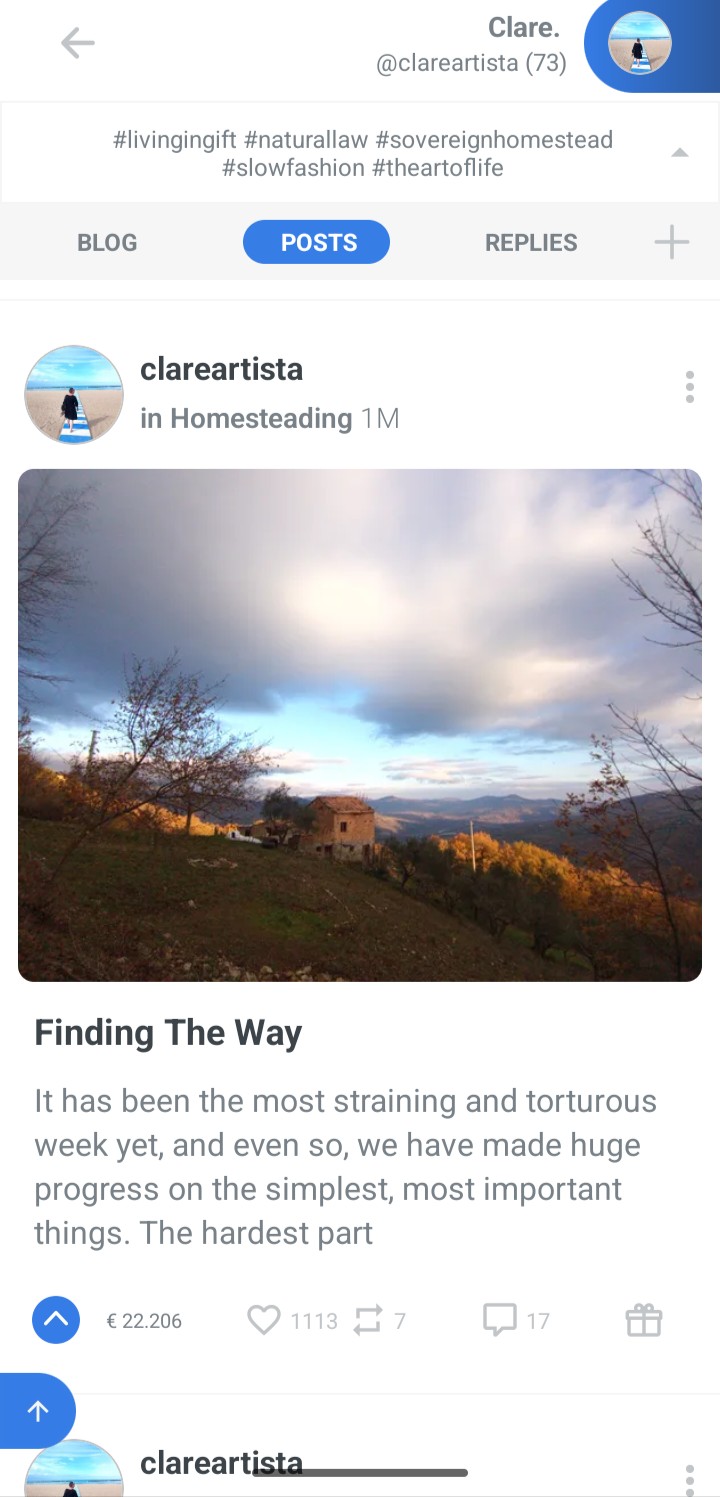Collapse the hashtags description panel
Viewport: 720px width, 1497px height.
[x=679, y=153]
